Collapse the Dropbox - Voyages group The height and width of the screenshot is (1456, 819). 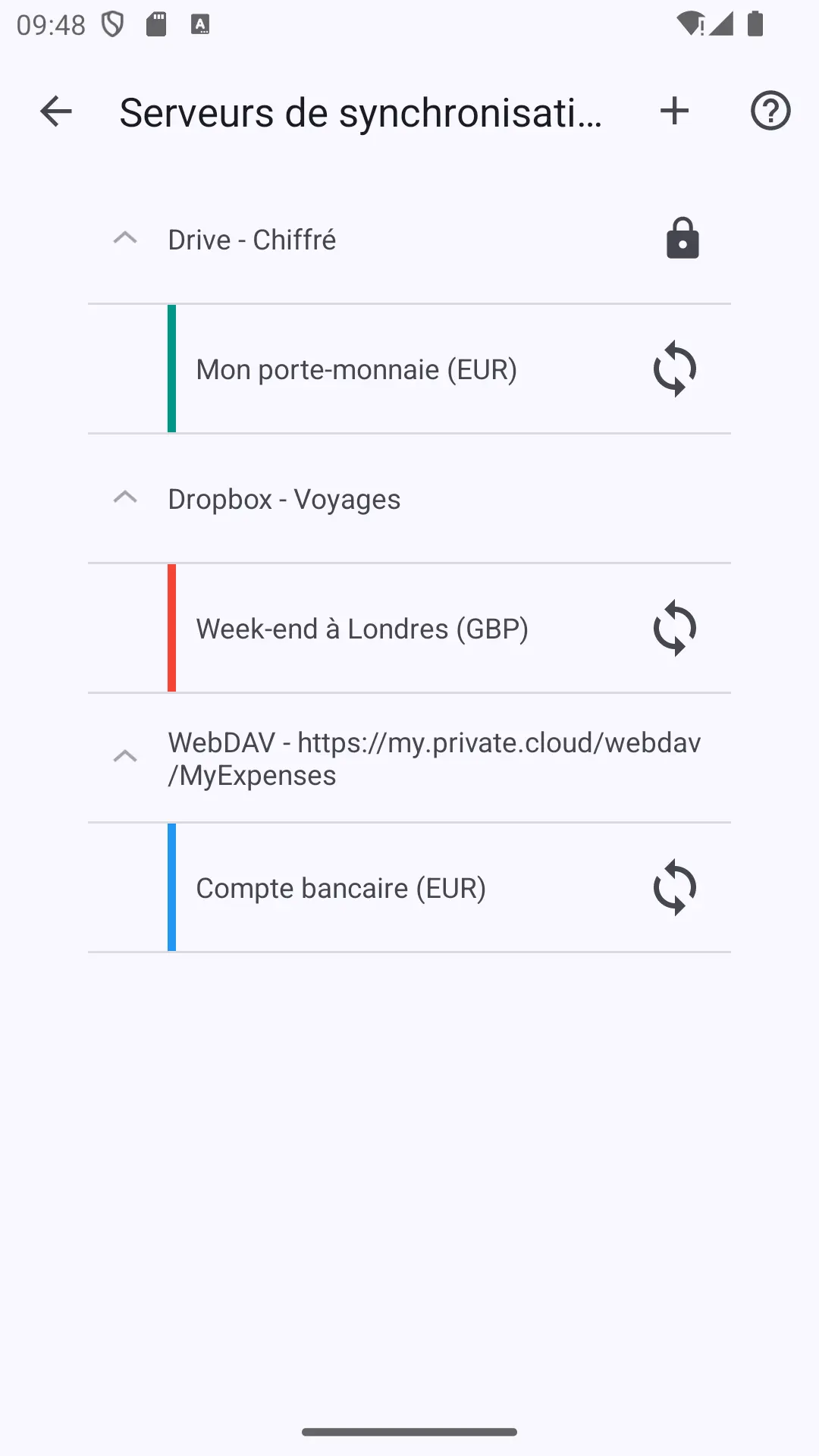125,497
